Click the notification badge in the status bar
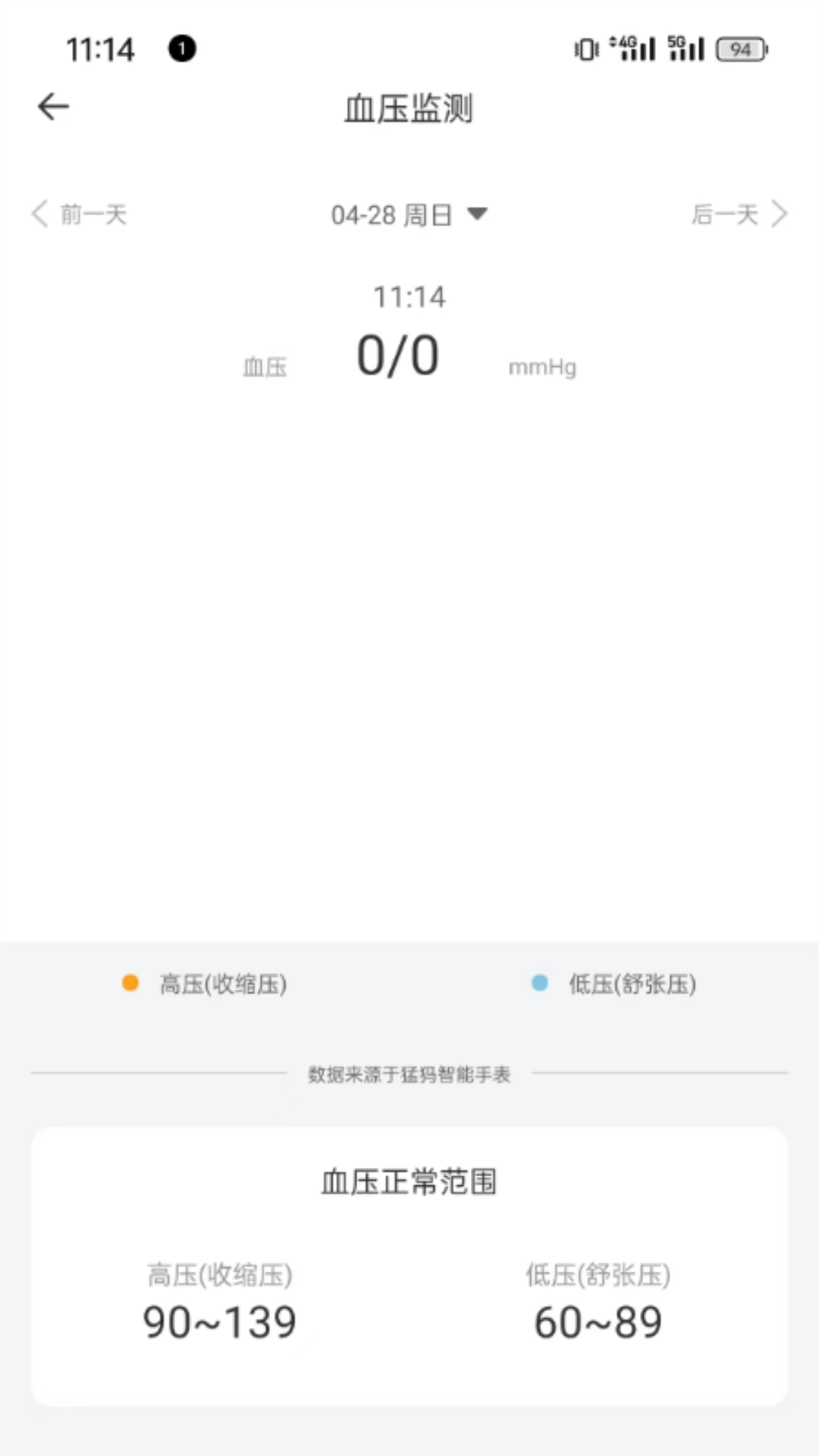 click(182, 49)
